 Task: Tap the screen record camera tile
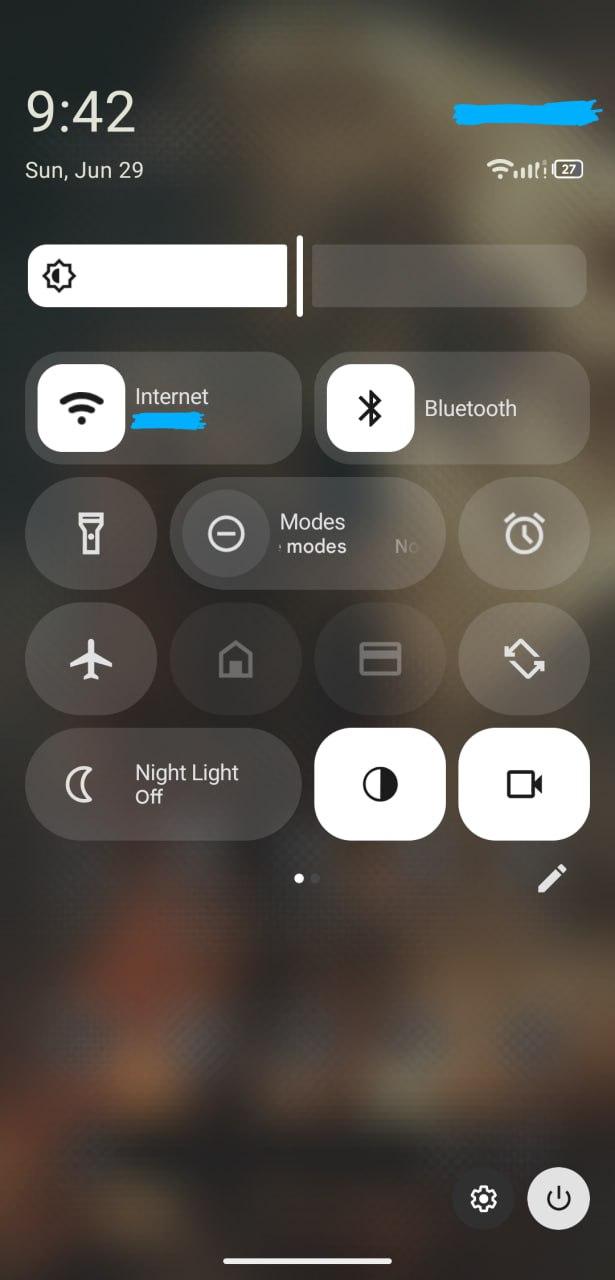(524, 784)
